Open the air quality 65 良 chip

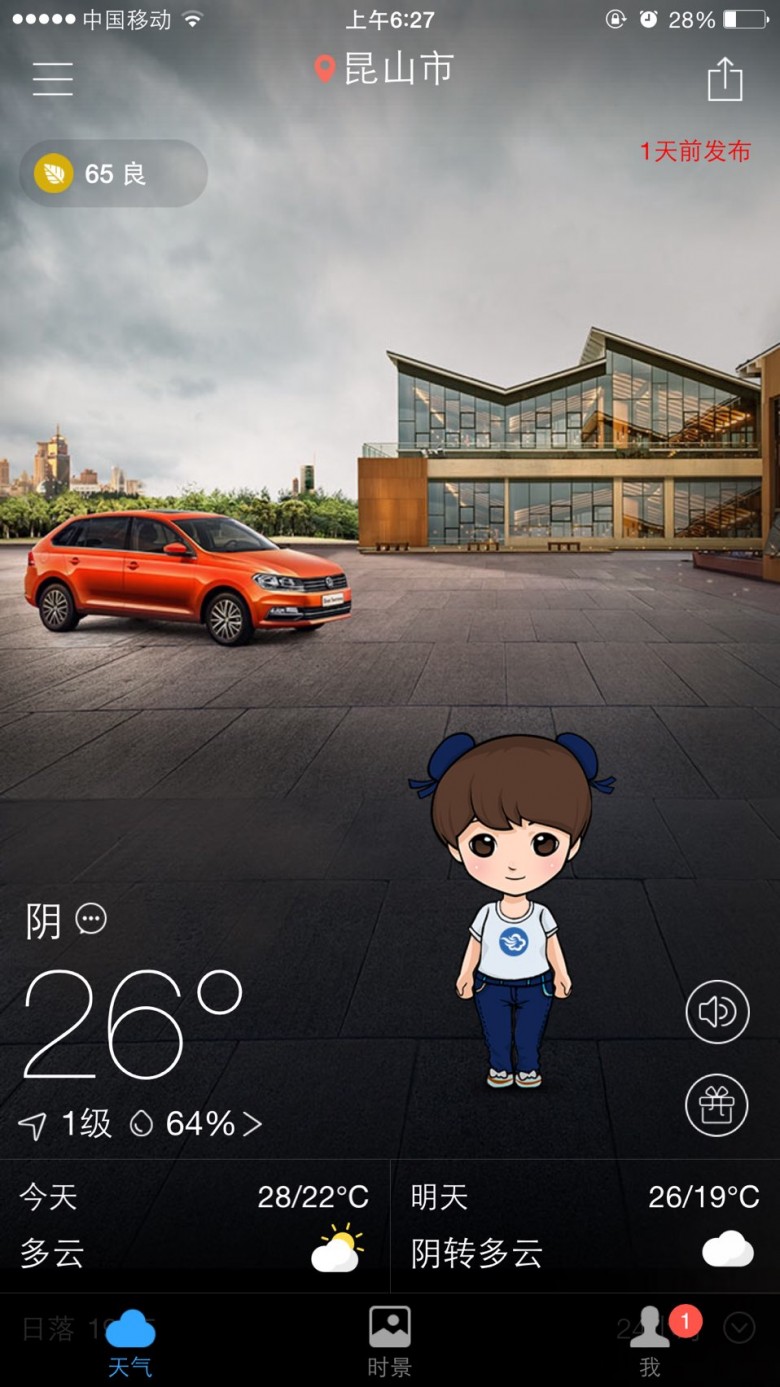click(x=113, y=174)
